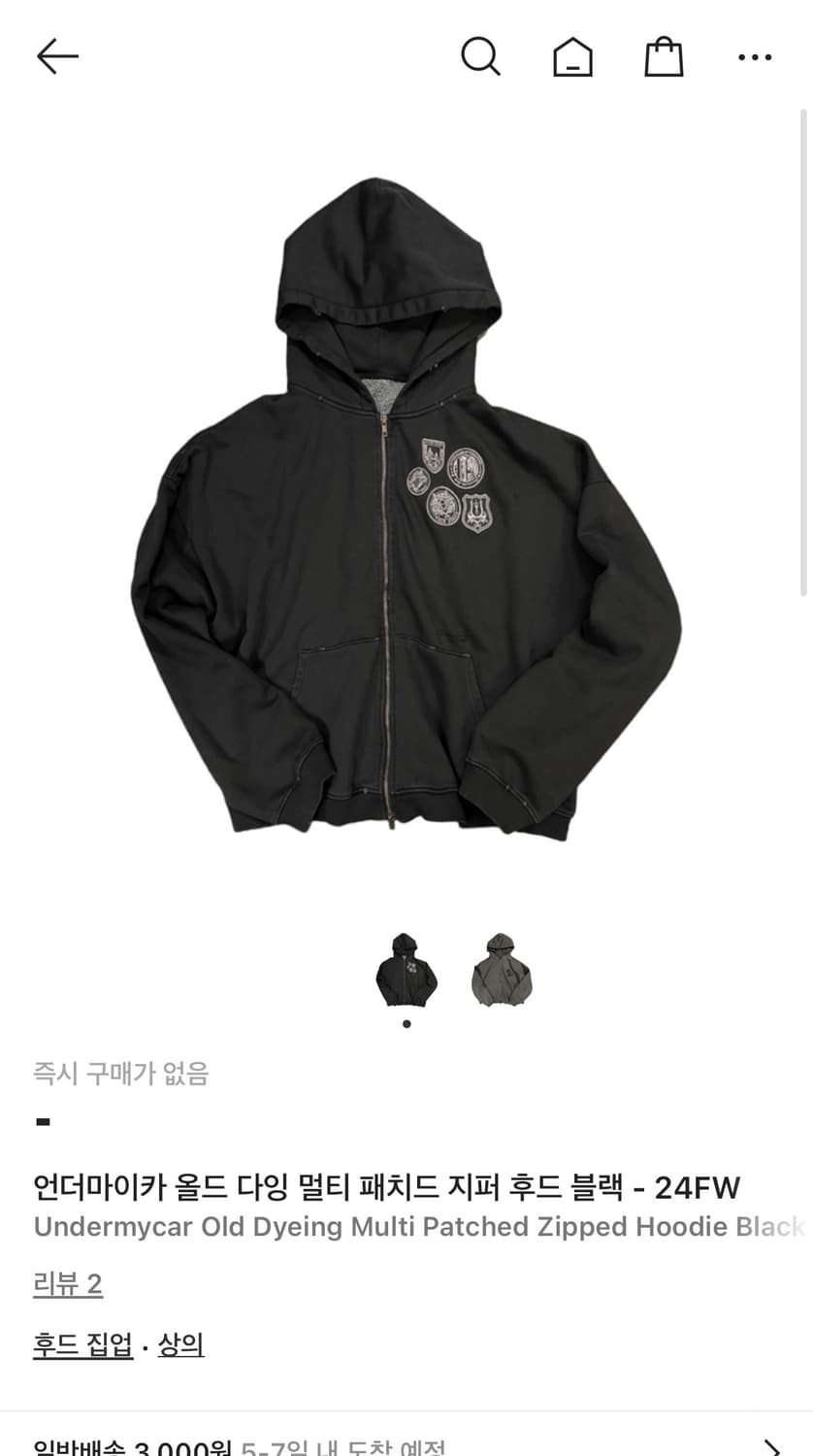813x1456 pixels.
Task: Tap the chevron arrow next to shipping info
Action: (x=776, y=1443)
